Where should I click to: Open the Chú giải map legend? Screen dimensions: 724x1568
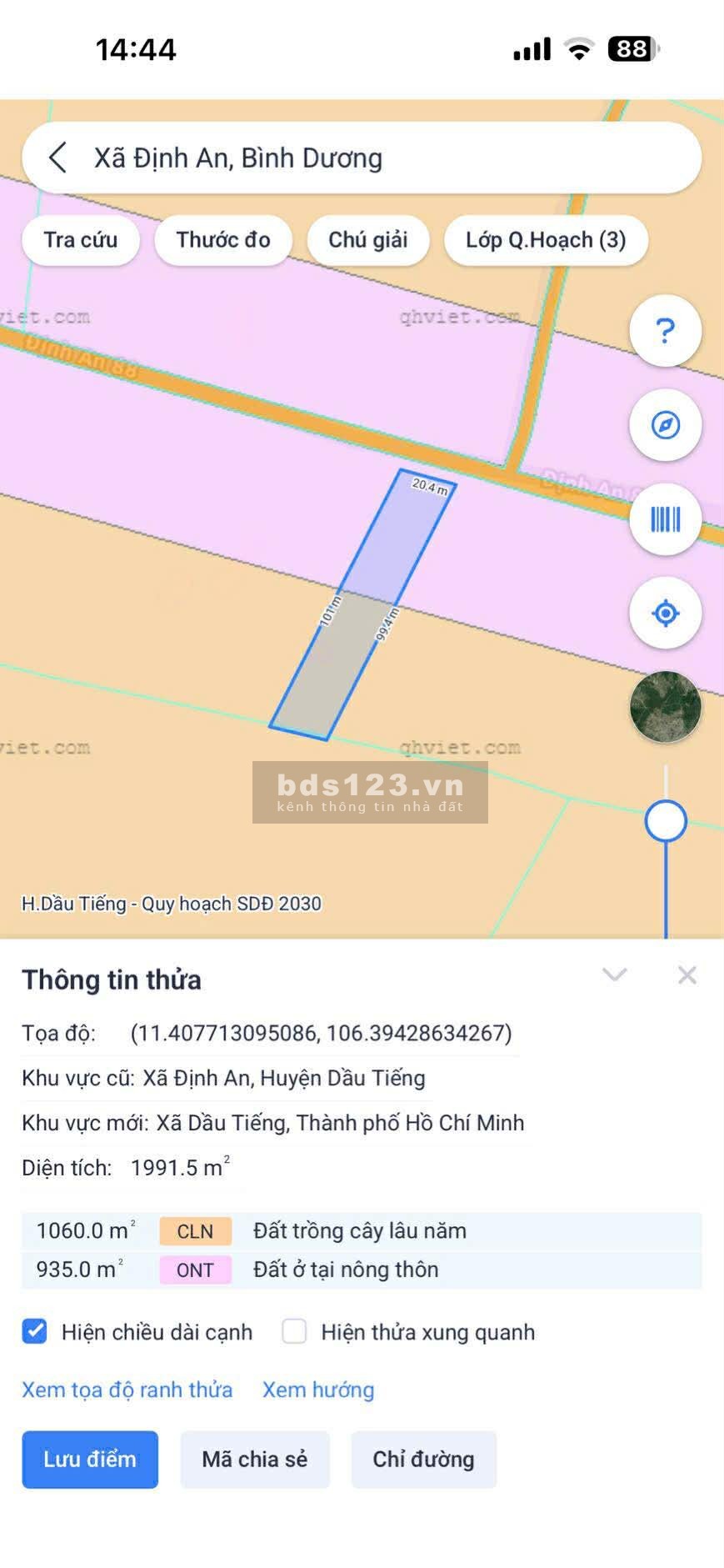click(368, 240)
